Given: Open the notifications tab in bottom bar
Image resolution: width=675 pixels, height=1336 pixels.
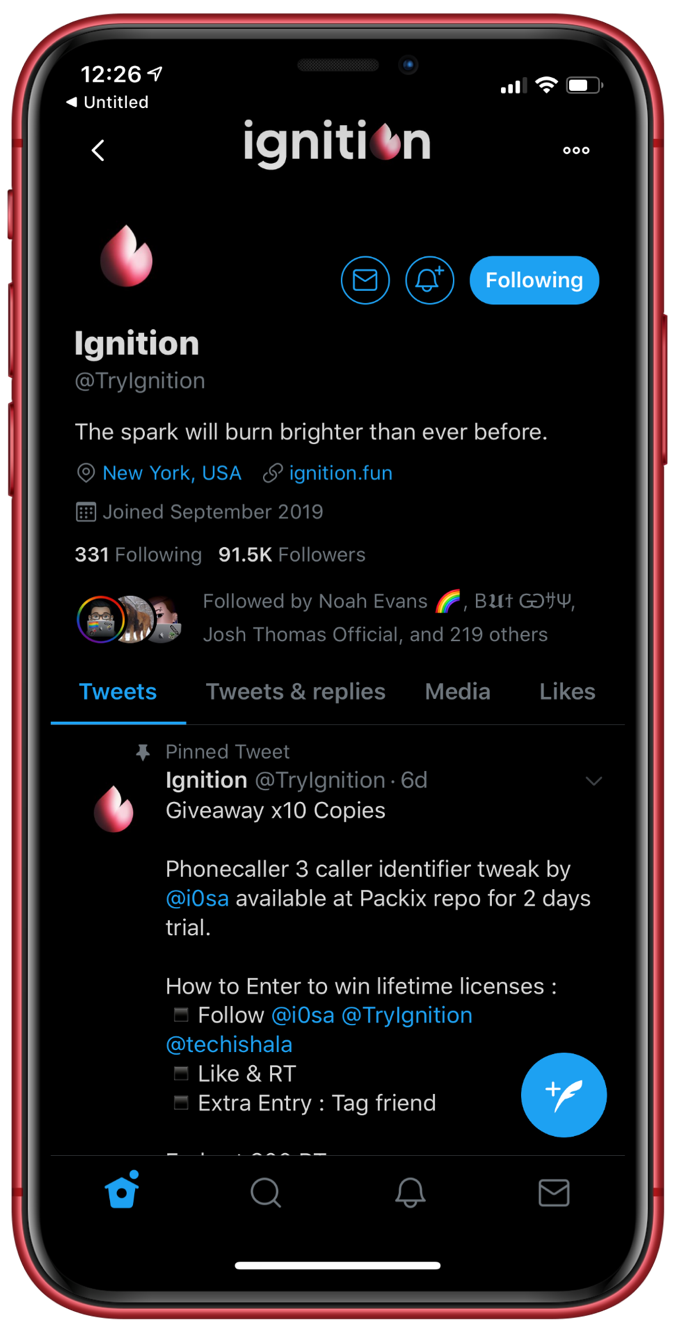Looking at the screenshot, I should click(x=410, y=1192).
